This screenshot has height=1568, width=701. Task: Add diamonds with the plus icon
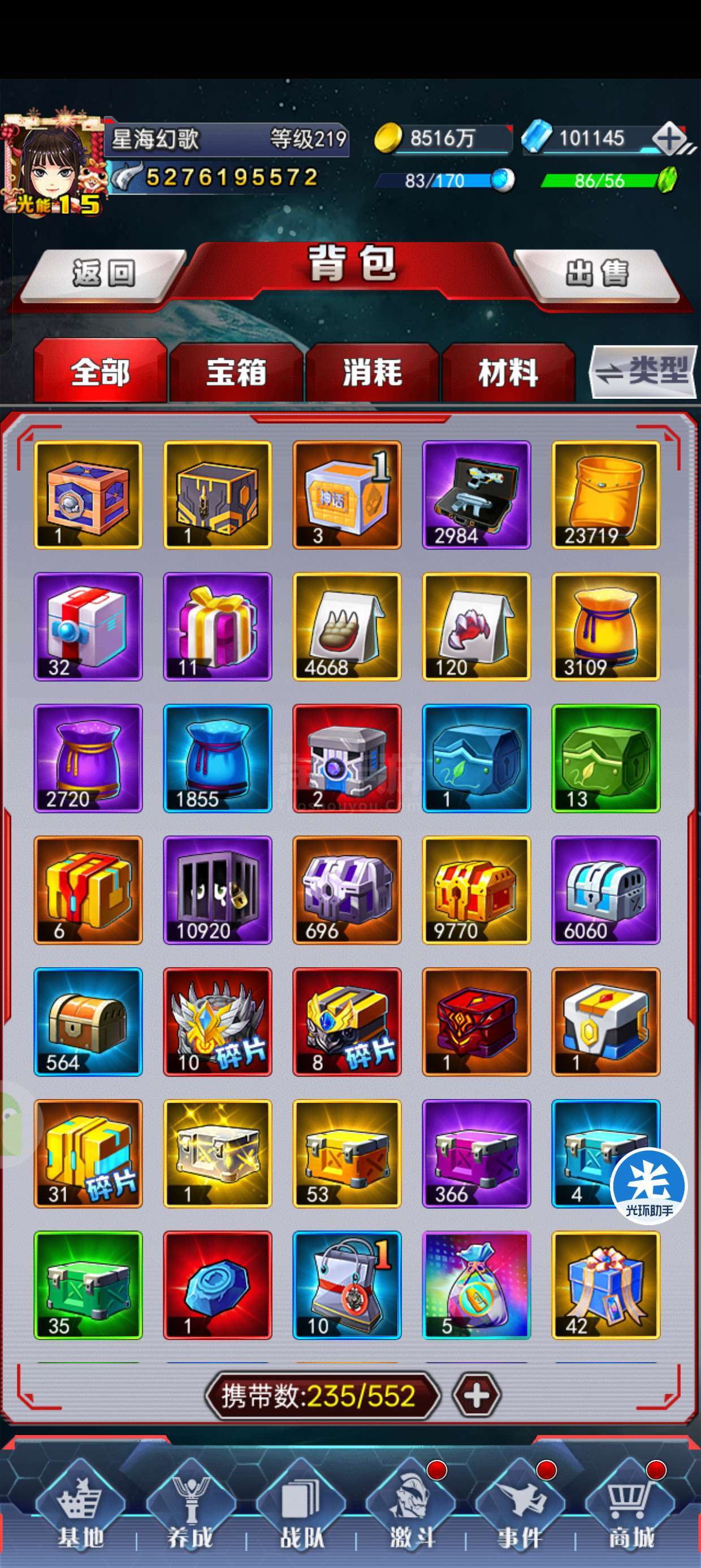pos(669,139)
